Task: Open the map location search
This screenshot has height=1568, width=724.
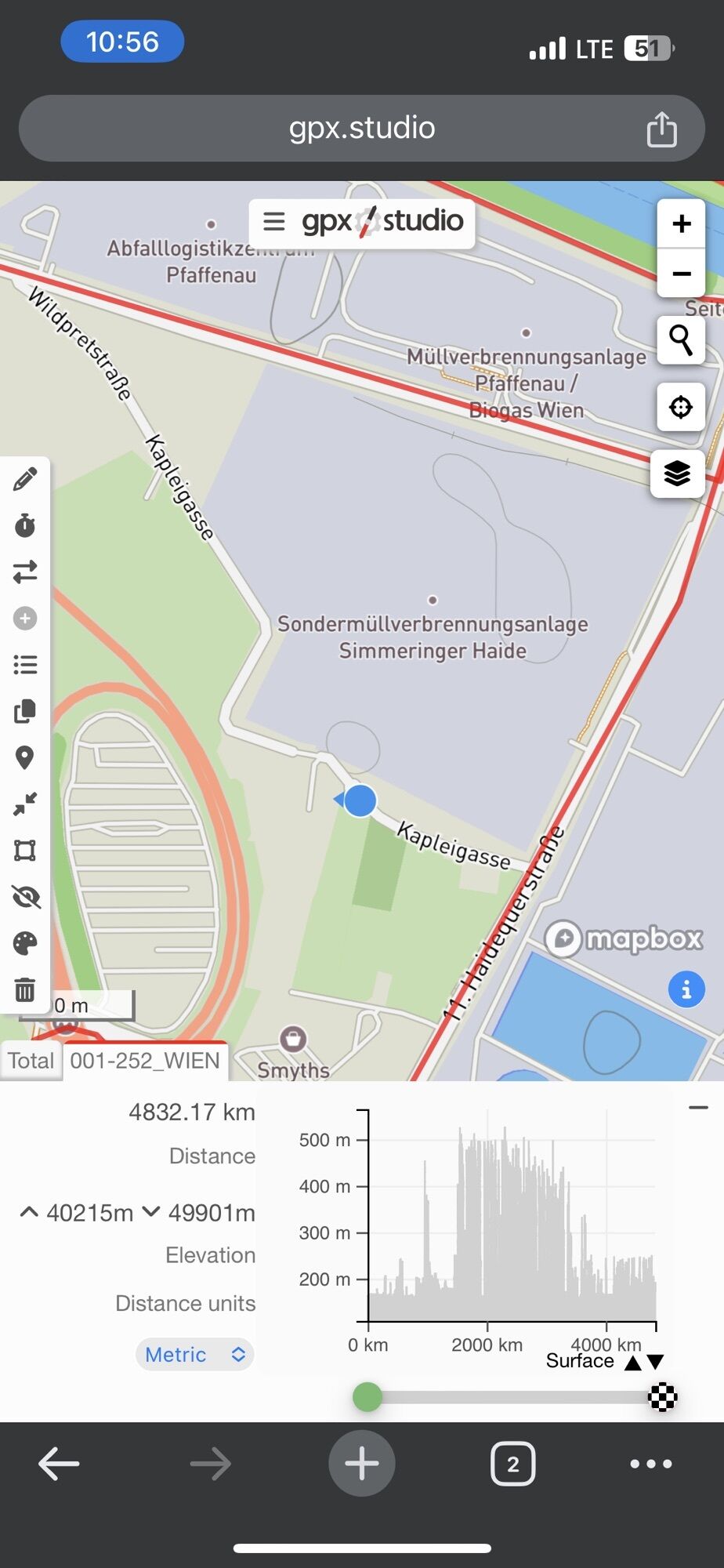Action: click(x=680, y=340)
